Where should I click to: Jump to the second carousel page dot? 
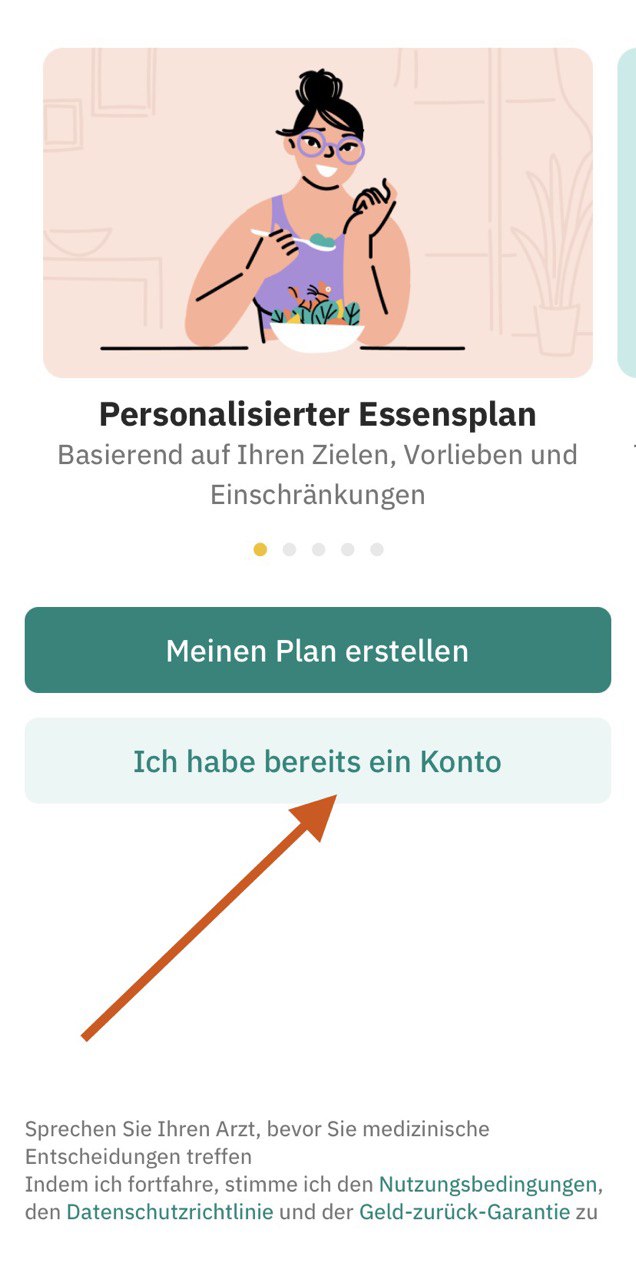tap(289, 549)
